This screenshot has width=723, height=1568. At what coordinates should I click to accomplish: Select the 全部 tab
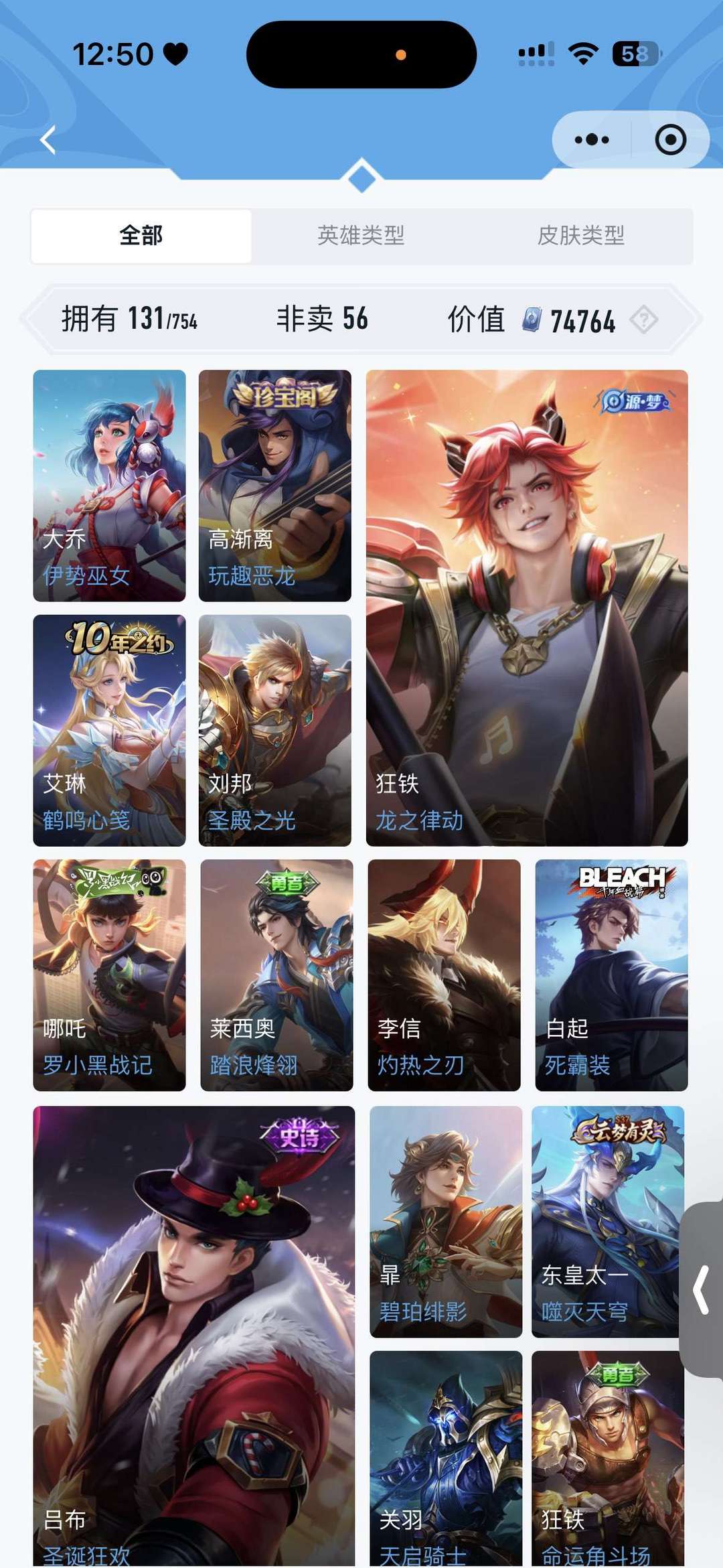point(141,236)
